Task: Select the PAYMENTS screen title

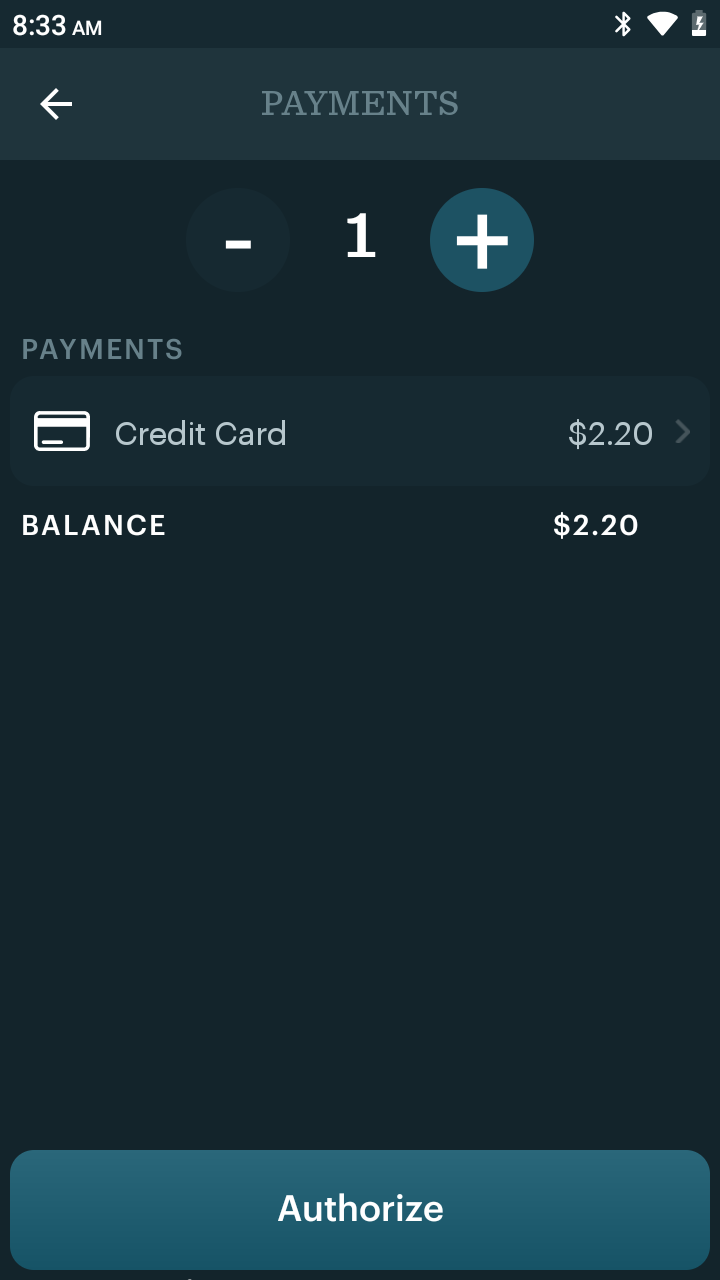Action: [x=360, y=103]
